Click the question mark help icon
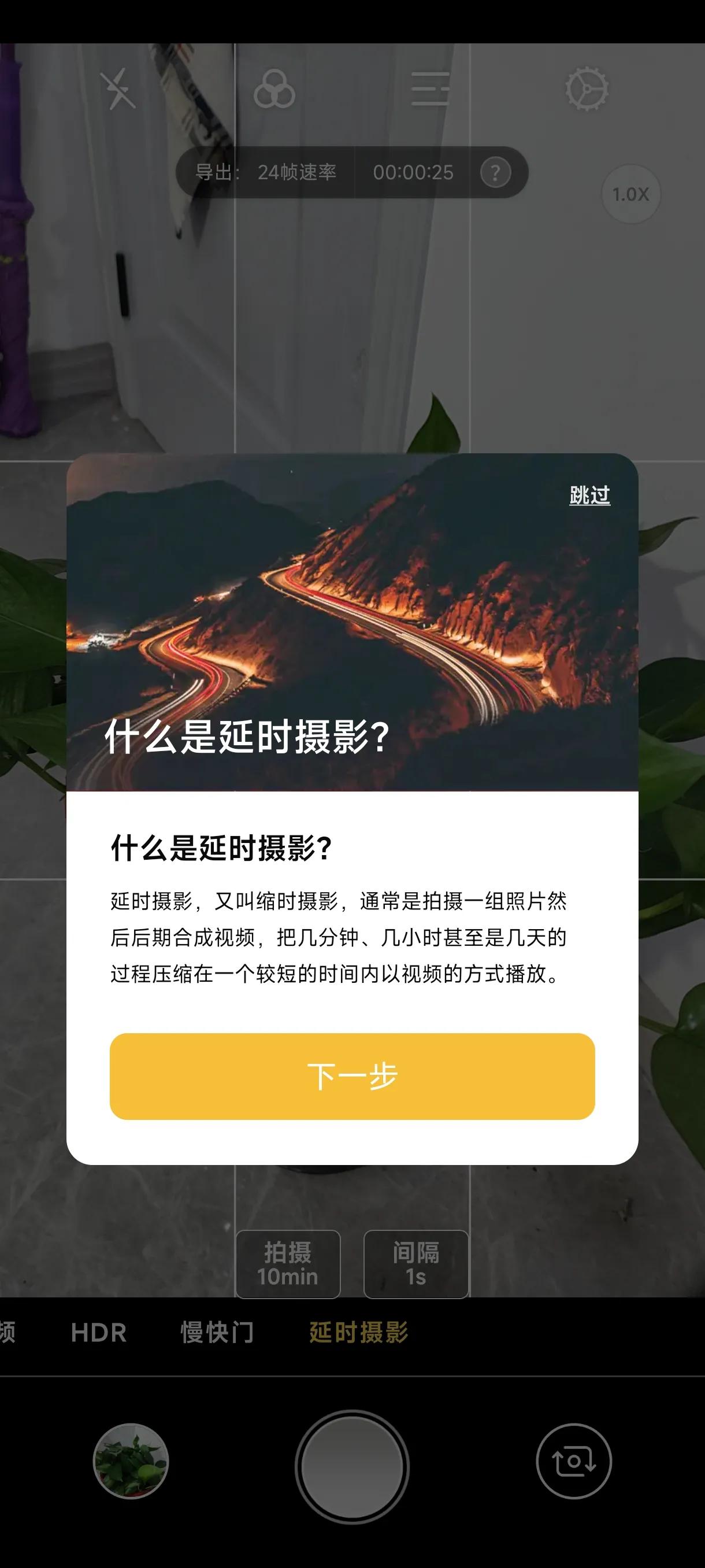This screenshot has width=705, height=1568. click(497, 173)
